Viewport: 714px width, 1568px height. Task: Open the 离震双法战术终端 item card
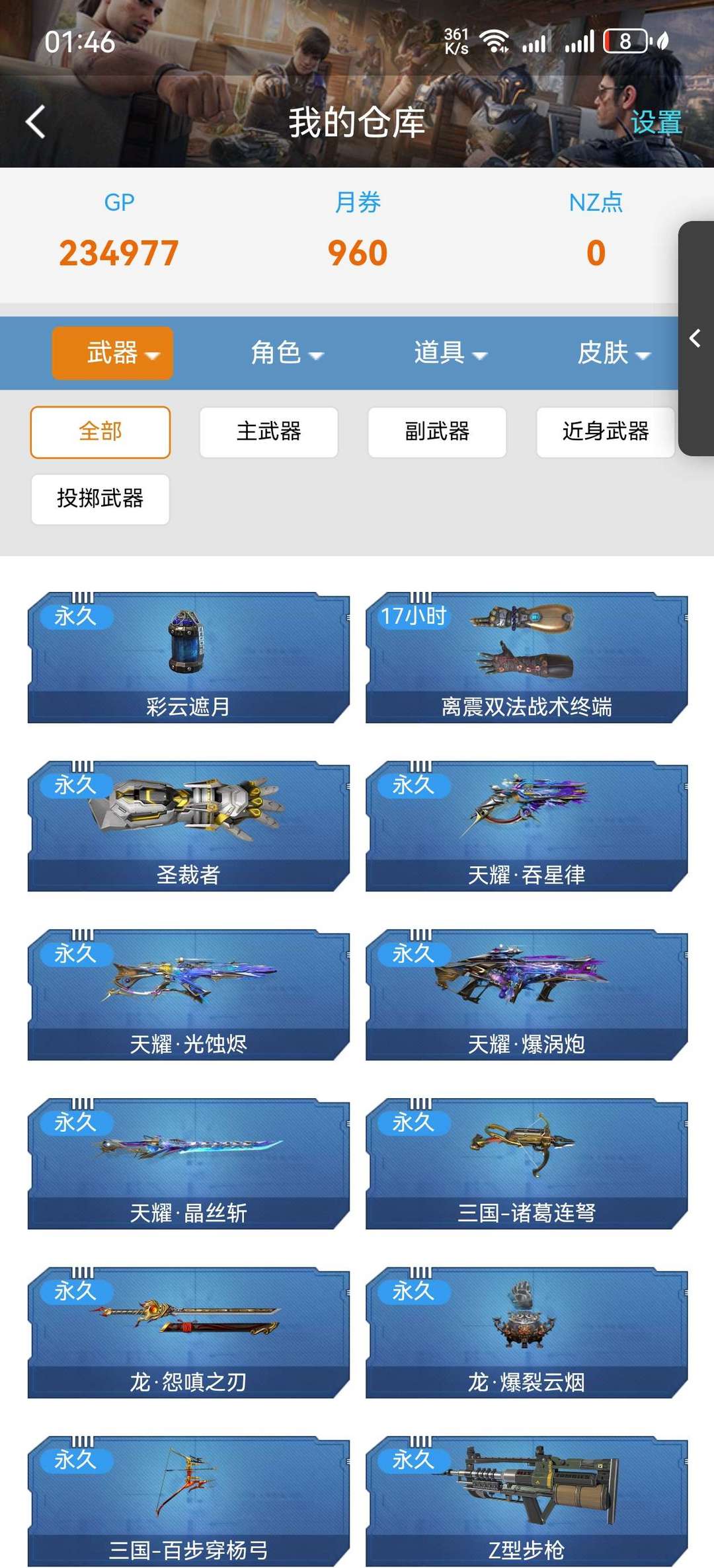527,657
